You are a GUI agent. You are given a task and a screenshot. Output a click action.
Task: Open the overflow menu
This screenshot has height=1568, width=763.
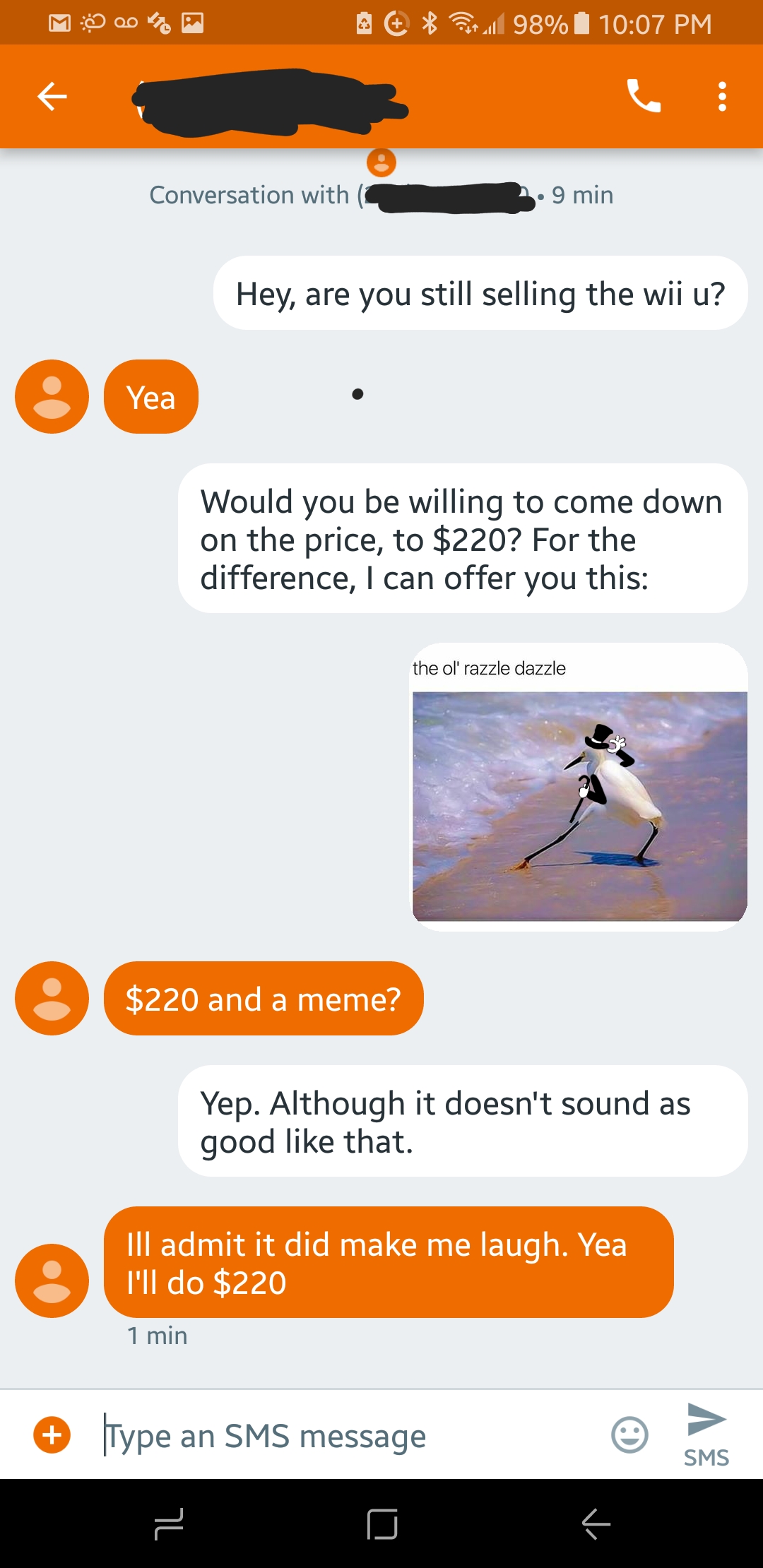(x=721, y=96)
